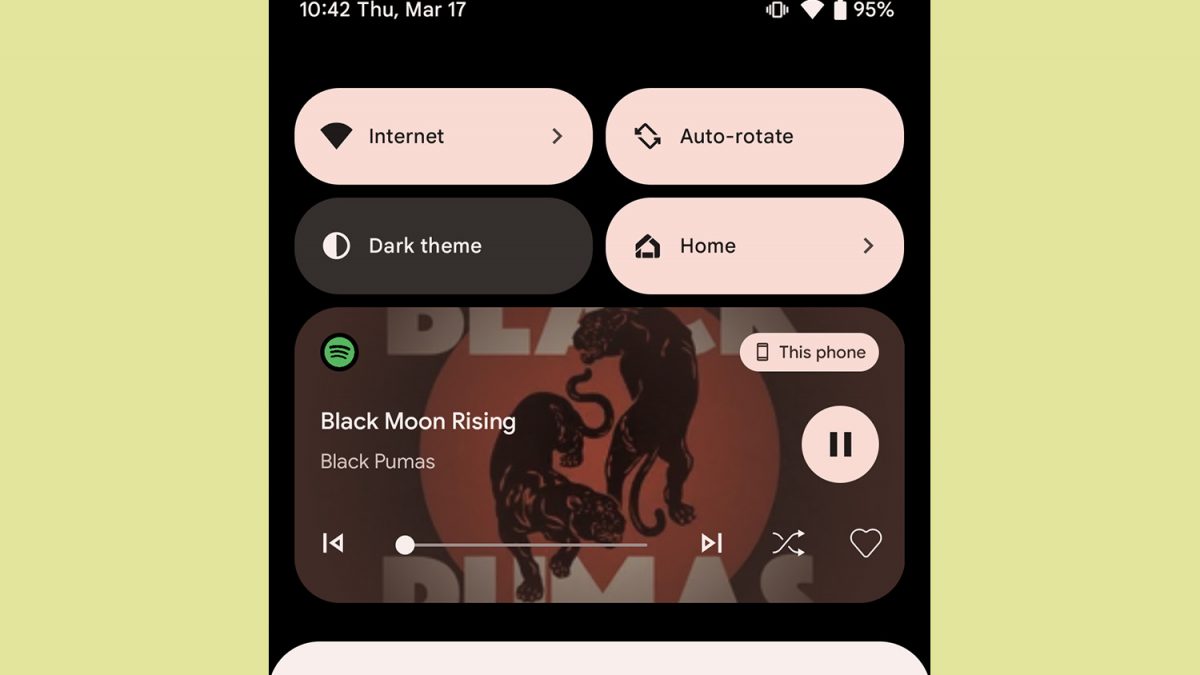This screenshot has width=1200, height=675.
Task: Open the This phone output chip
Action: pyautogui.click(x=809, y=352)
